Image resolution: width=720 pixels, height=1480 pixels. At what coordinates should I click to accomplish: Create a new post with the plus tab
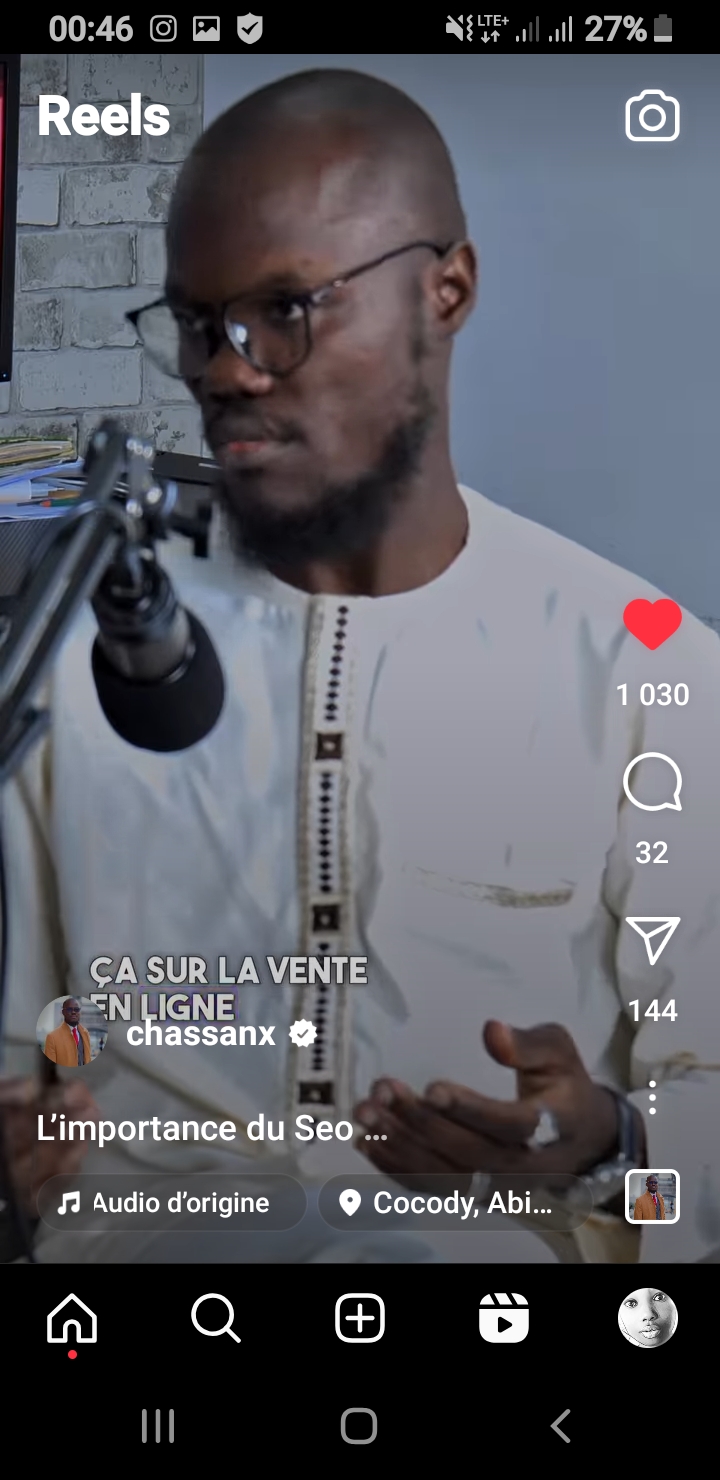(359, 1319)
